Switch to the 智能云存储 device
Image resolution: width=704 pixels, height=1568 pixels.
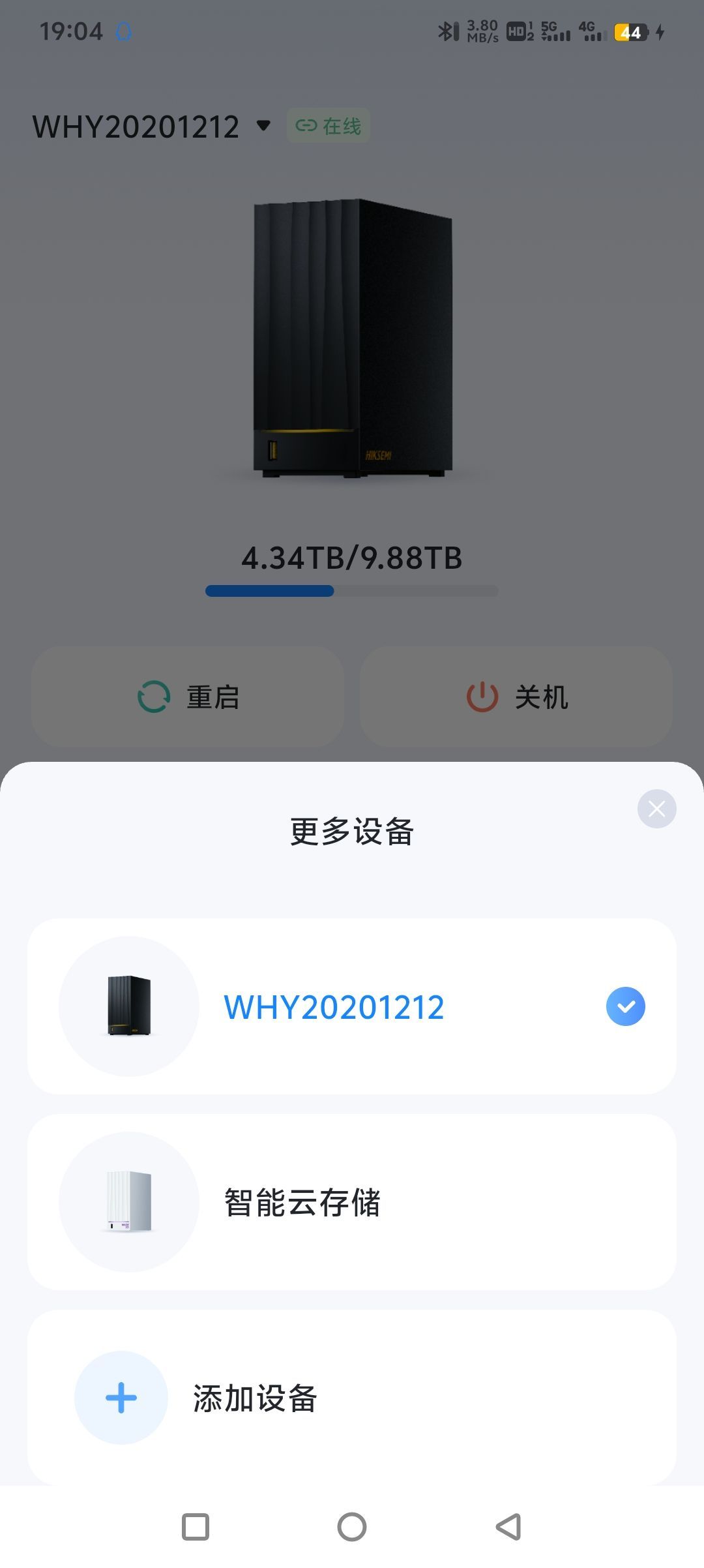351,1202
